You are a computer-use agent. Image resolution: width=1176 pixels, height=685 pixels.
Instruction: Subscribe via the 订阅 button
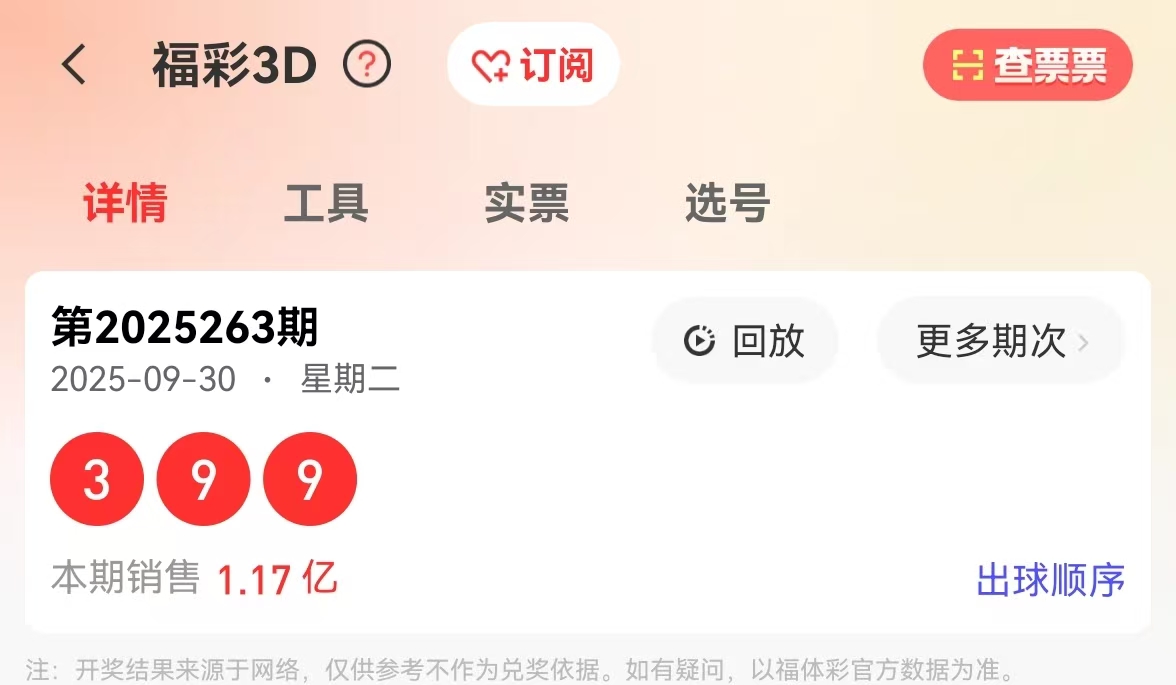[x=533, y=65]
